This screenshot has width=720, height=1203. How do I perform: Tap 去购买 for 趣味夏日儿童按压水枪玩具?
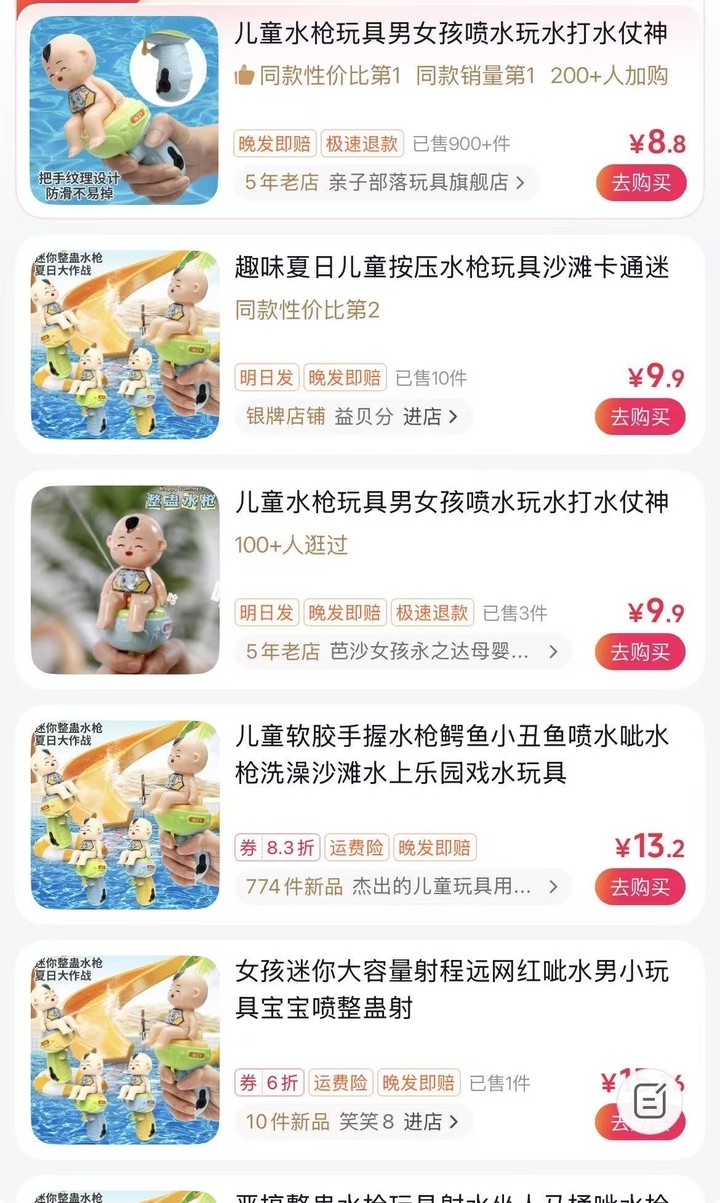640,417
